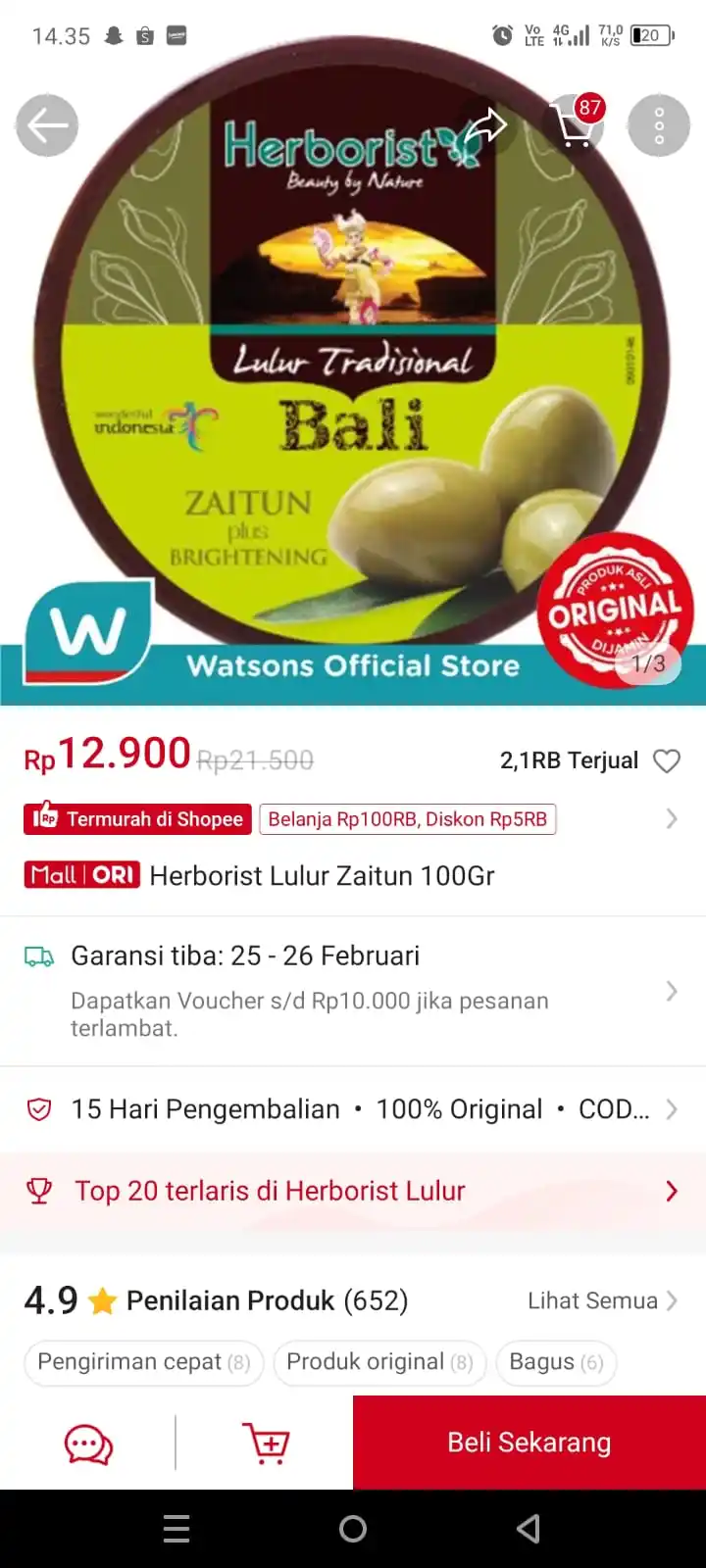Open the three-dot overflow menu
The width and height of the screenshot is (706, 1568).
pyautogui.click(x=659, y=125)
